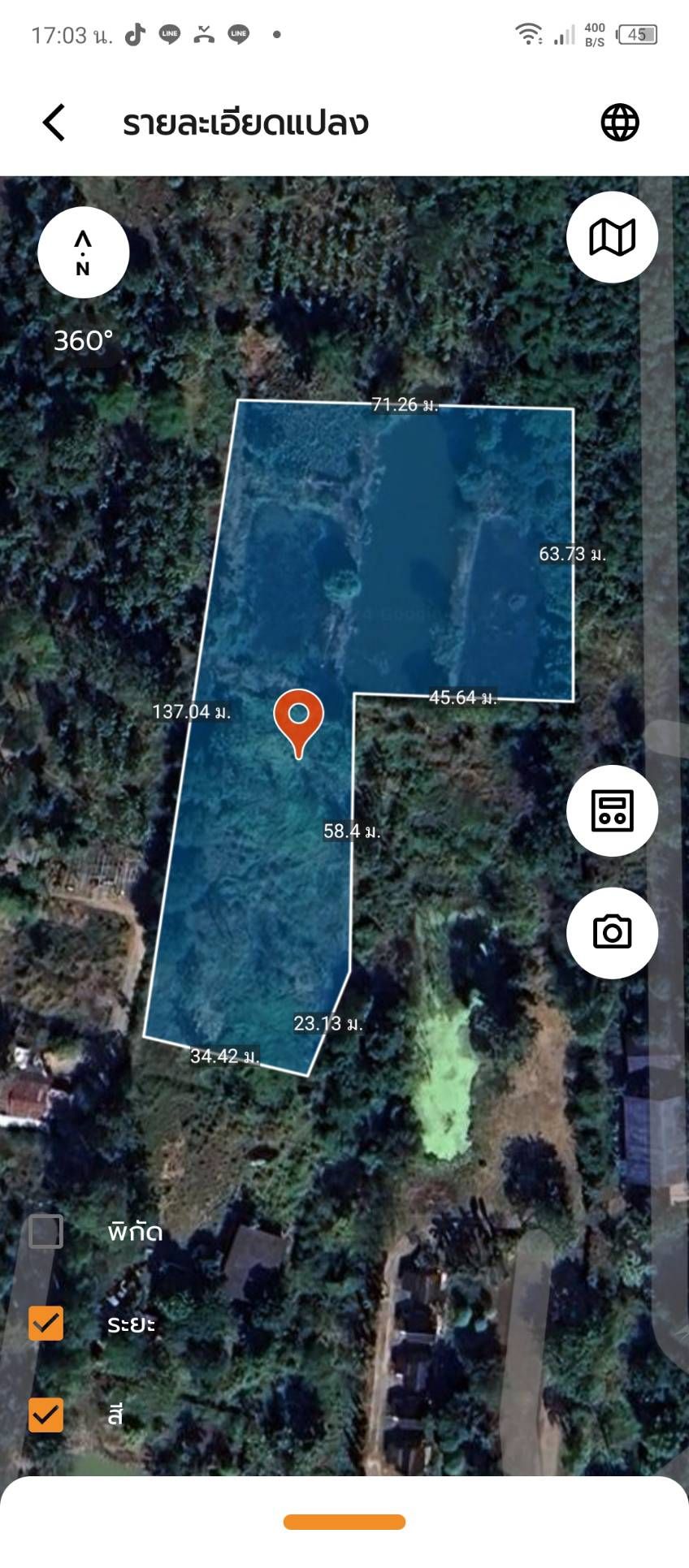Tap the orange bottom sheet handle
The height and width of the screenshot is (1568, 689).
click(344, 1522)
